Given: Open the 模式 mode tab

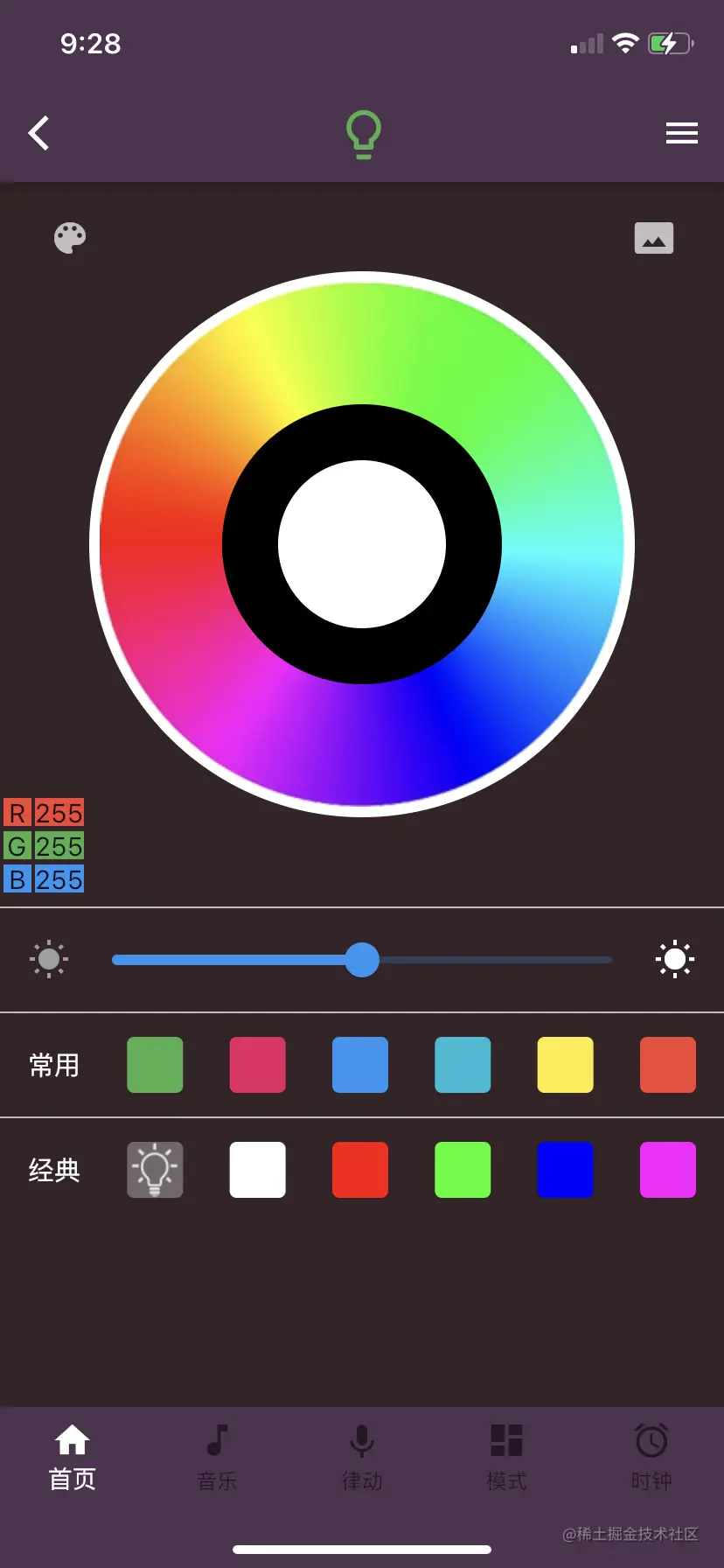Looking at the screenshot, I should tap(506, 1457).
